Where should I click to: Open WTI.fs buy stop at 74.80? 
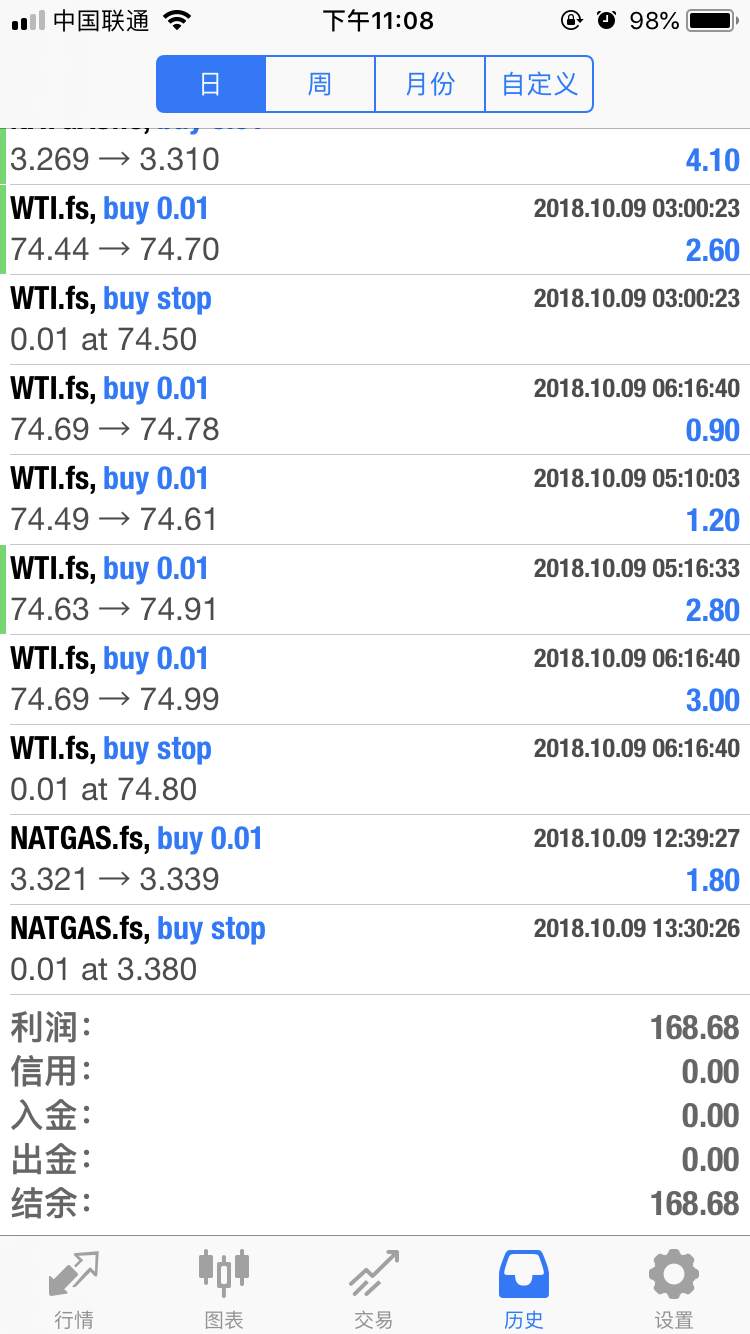(x=375, y=770)
